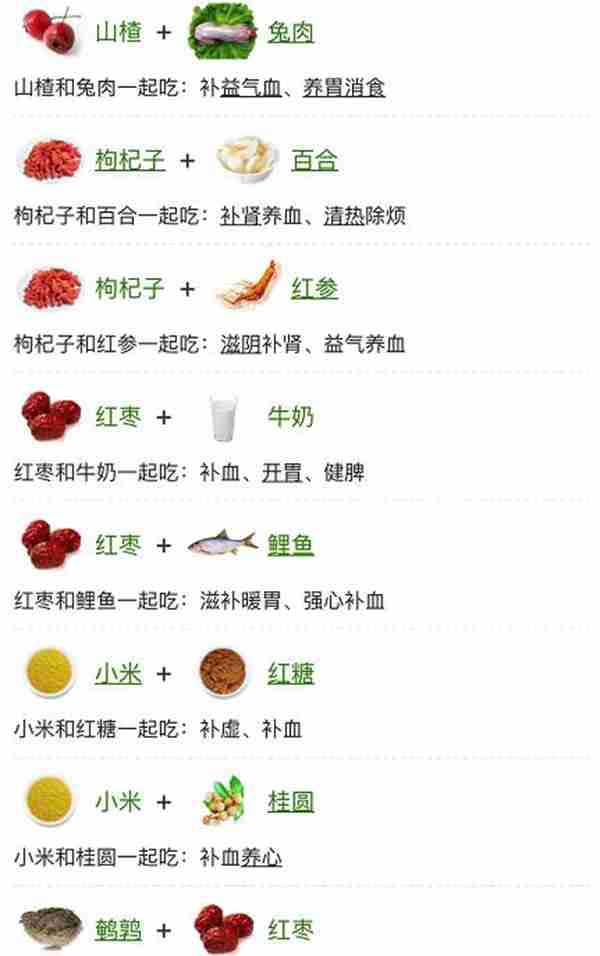Open 小米 link in the 红糖 pairing
600x956 pixels.
tap(118, 674)
